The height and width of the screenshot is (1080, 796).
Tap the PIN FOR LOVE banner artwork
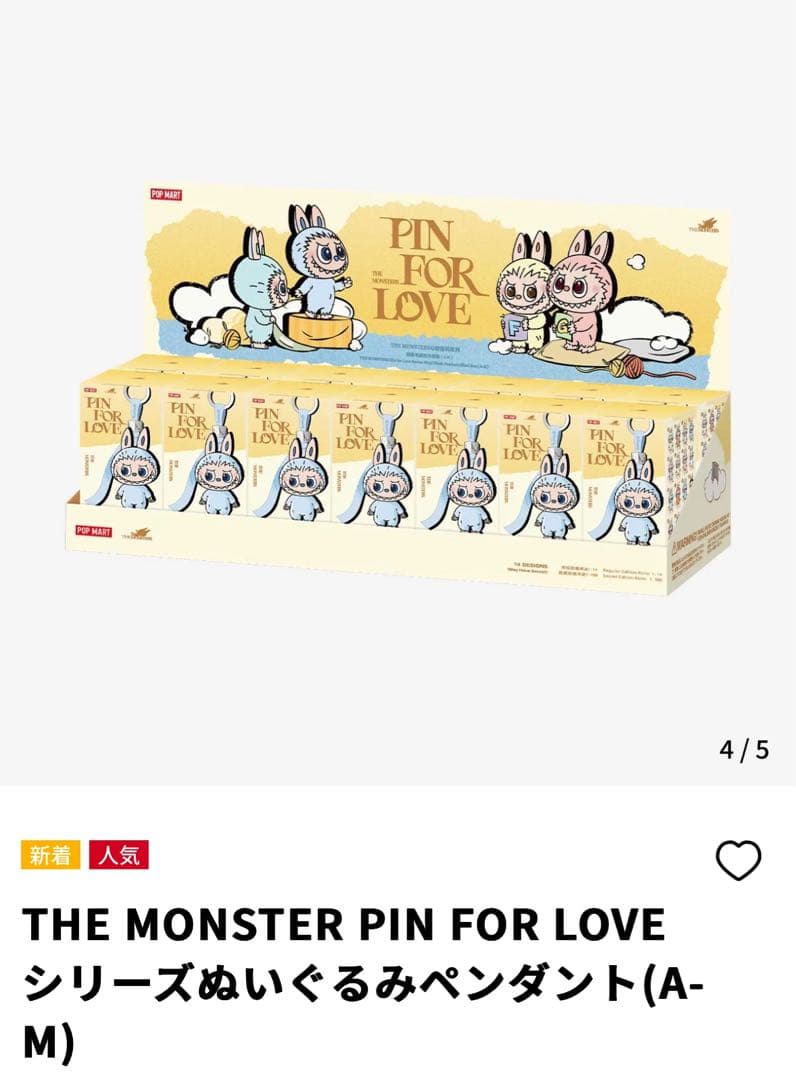pos(428,275)
